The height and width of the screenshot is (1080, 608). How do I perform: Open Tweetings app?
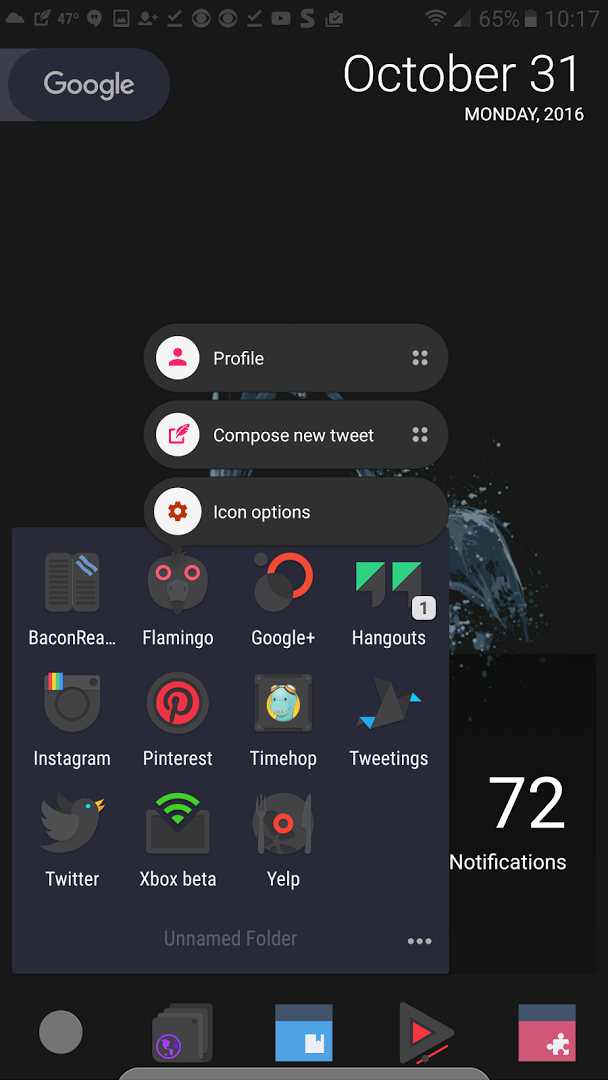coord(389,704)
